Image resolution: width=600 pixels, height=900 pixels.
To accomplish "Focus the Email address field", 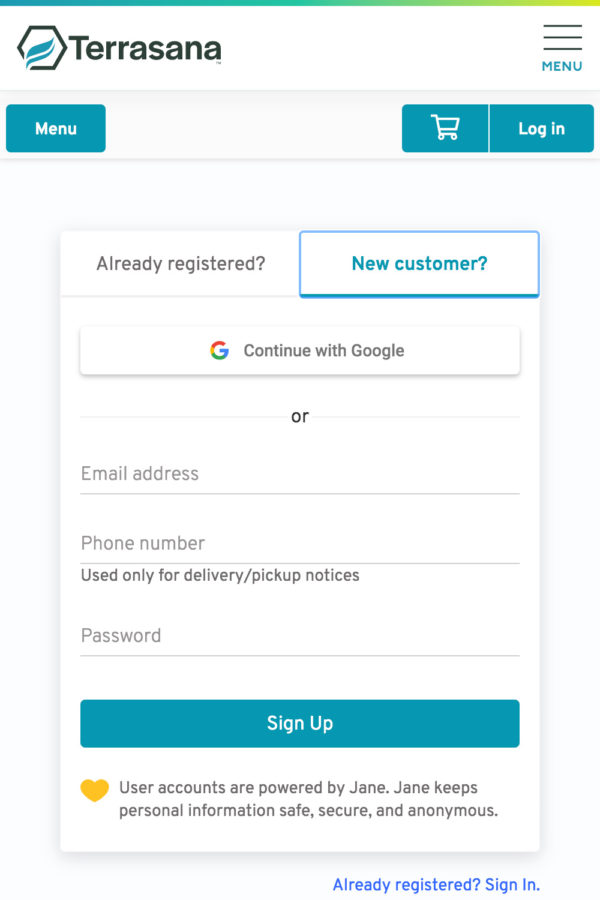I will tap(300, 474).
